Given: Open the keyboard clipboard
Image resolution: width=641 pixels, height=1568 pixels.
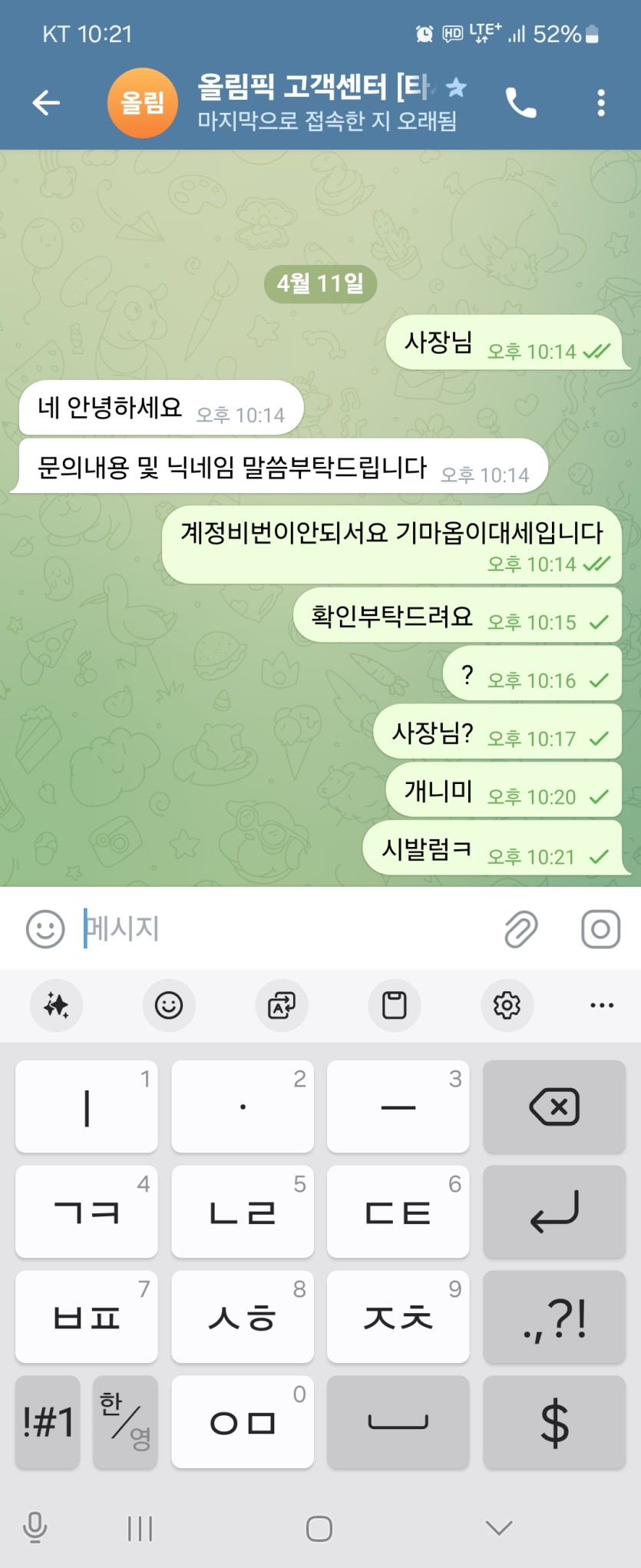Looking at the screenshot, I should (x=395, y=1005).
